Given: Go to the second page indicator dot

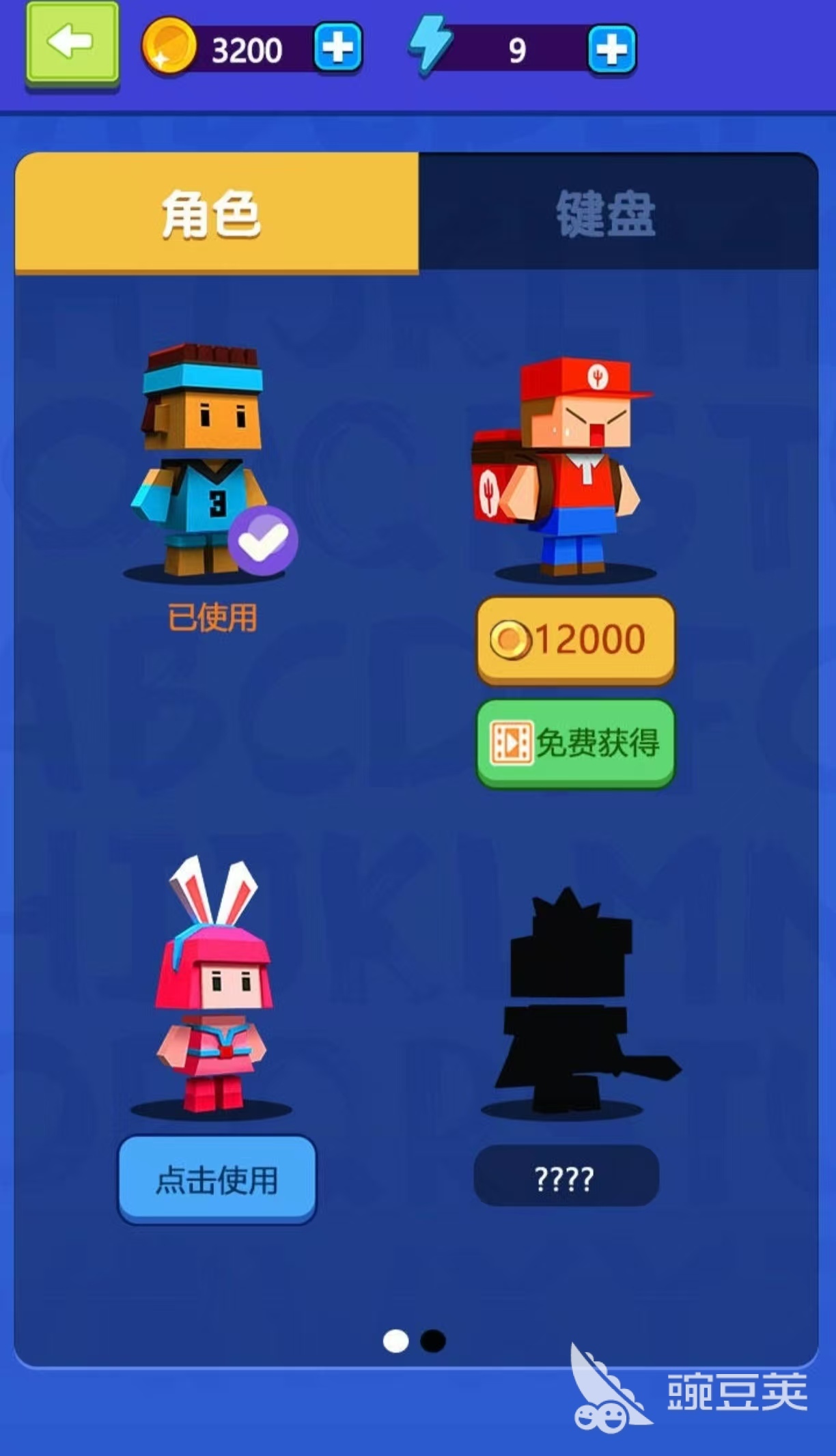Looking at the screenshot, I should 432,1341.
